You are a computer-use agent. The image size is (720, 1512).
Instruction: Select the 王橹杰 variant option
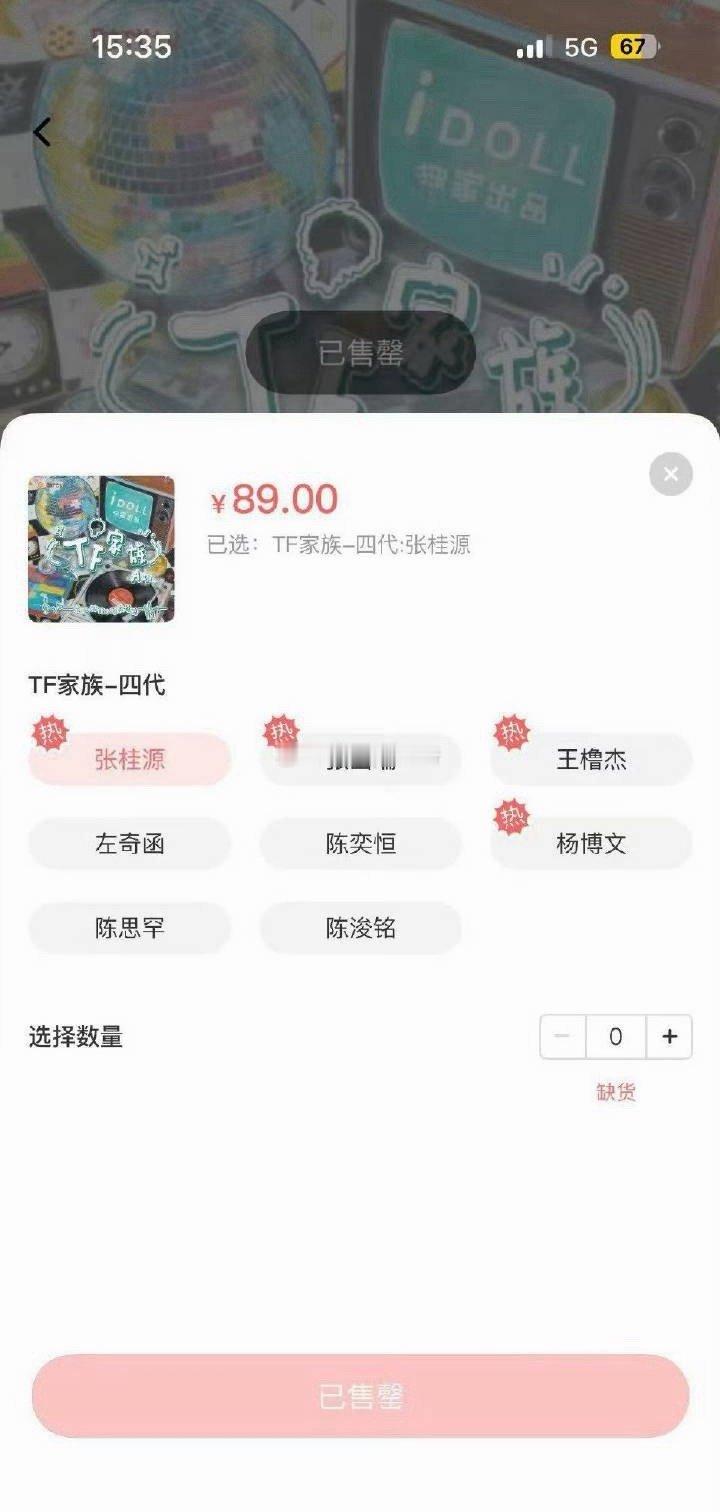pyautogui.click(x=590, y=760)
